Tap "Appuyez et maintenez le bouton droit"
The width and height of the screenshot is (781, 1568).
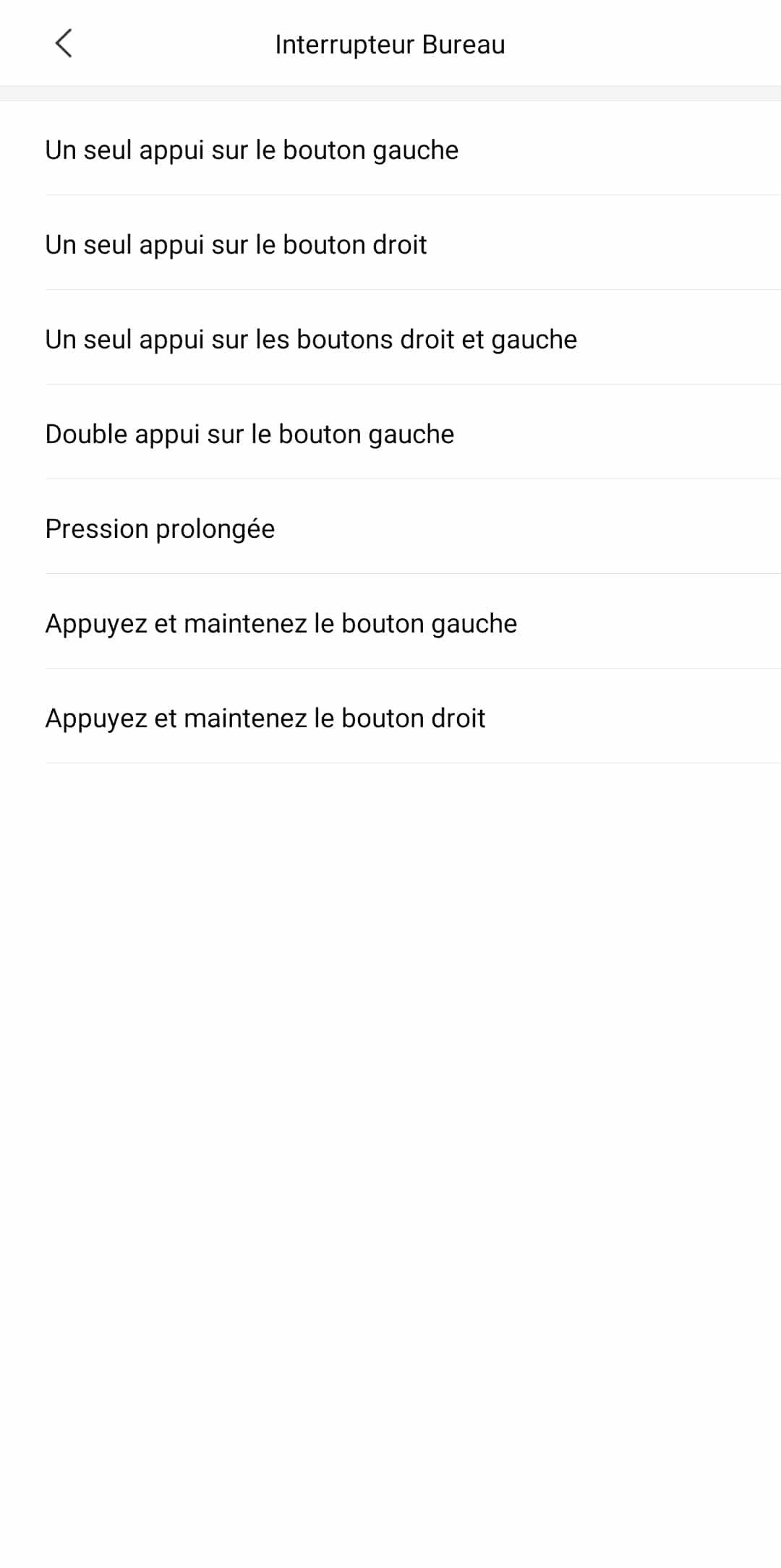(390, 716)
